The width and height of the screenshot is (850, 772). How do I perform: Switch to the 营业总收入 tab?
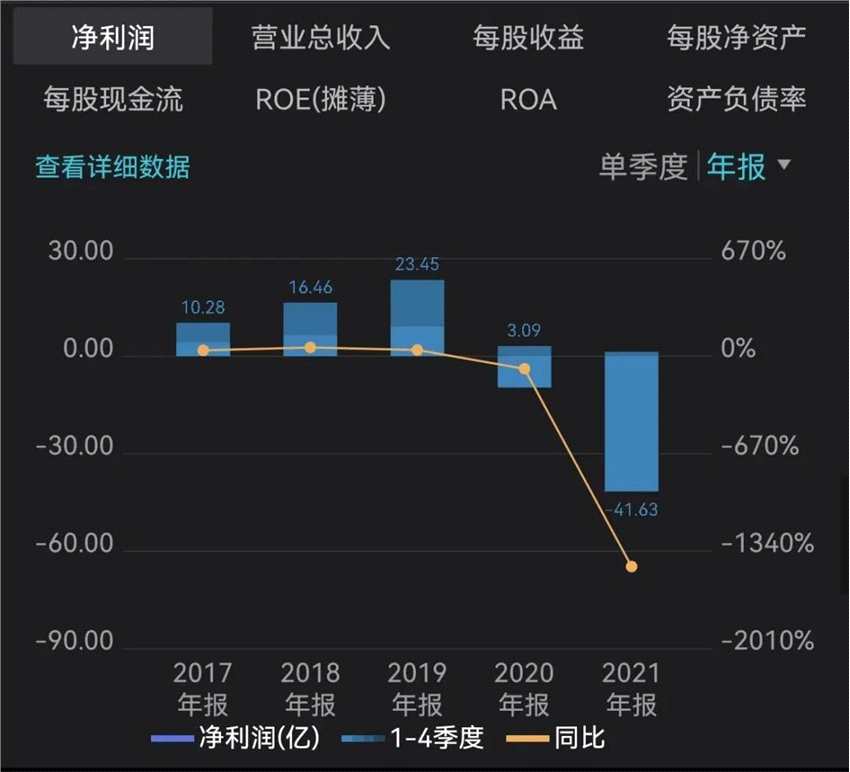(x=320, y=38)
